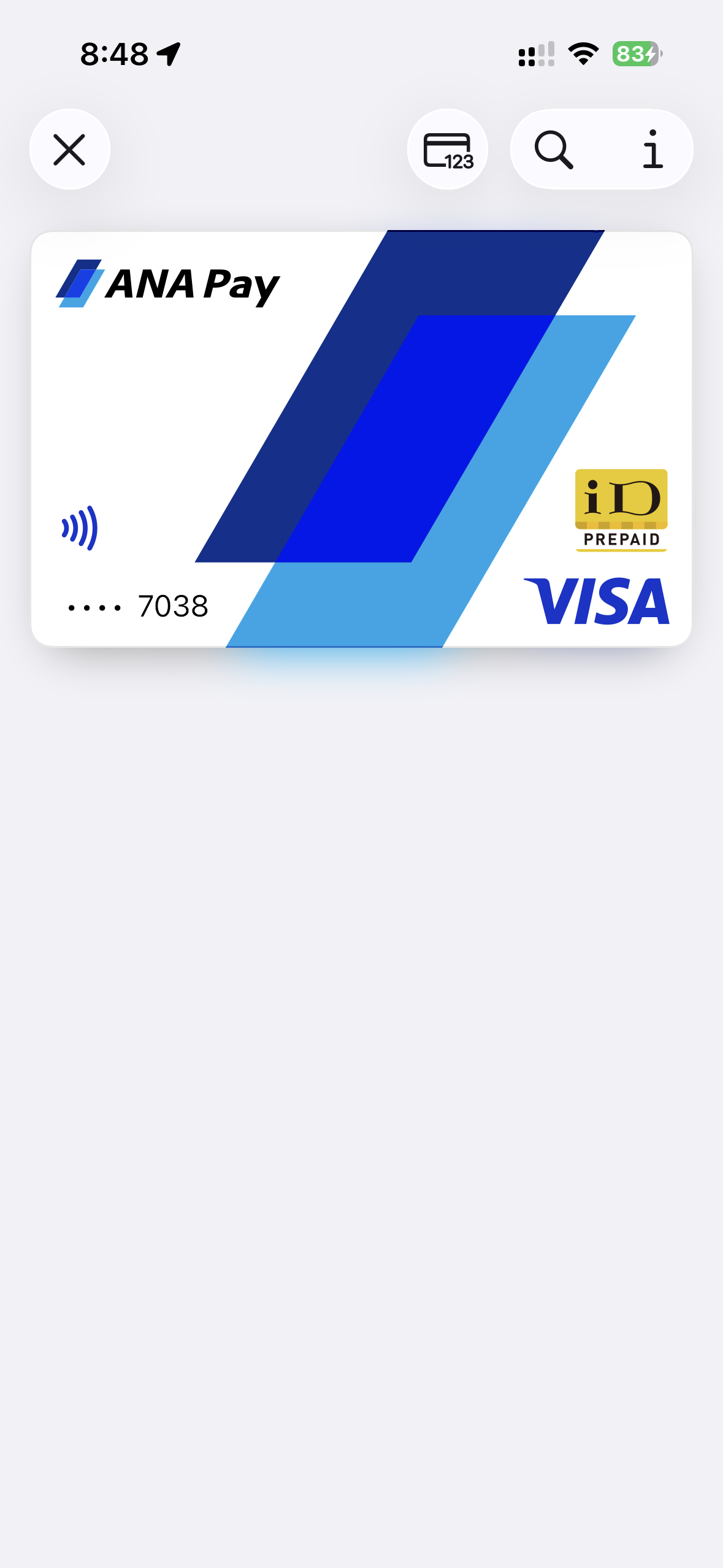Open the card info button

(x=652, y=149)
